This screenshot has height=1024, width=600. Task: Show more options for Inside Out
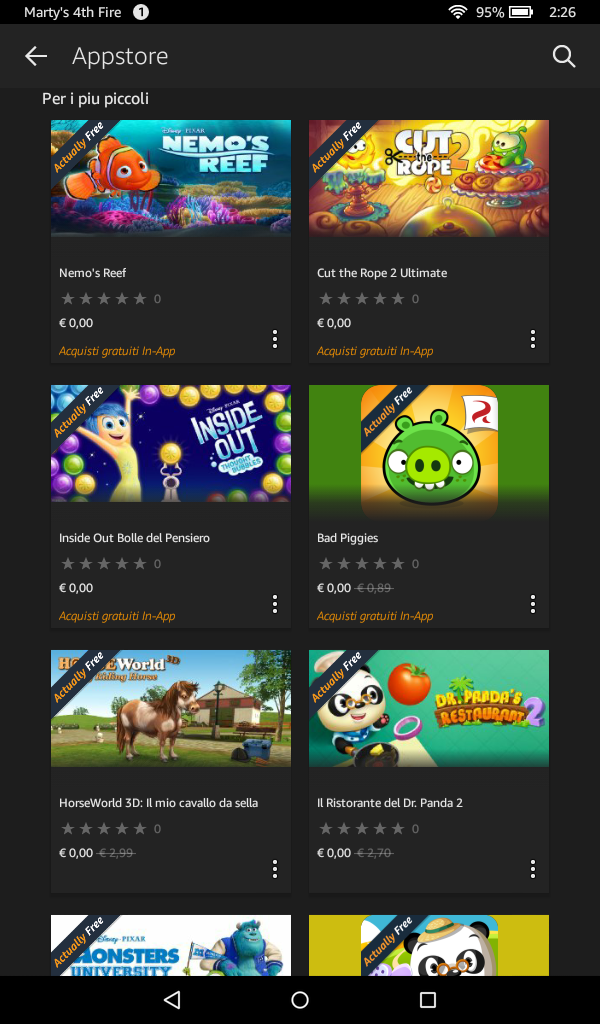coord(275,604)
